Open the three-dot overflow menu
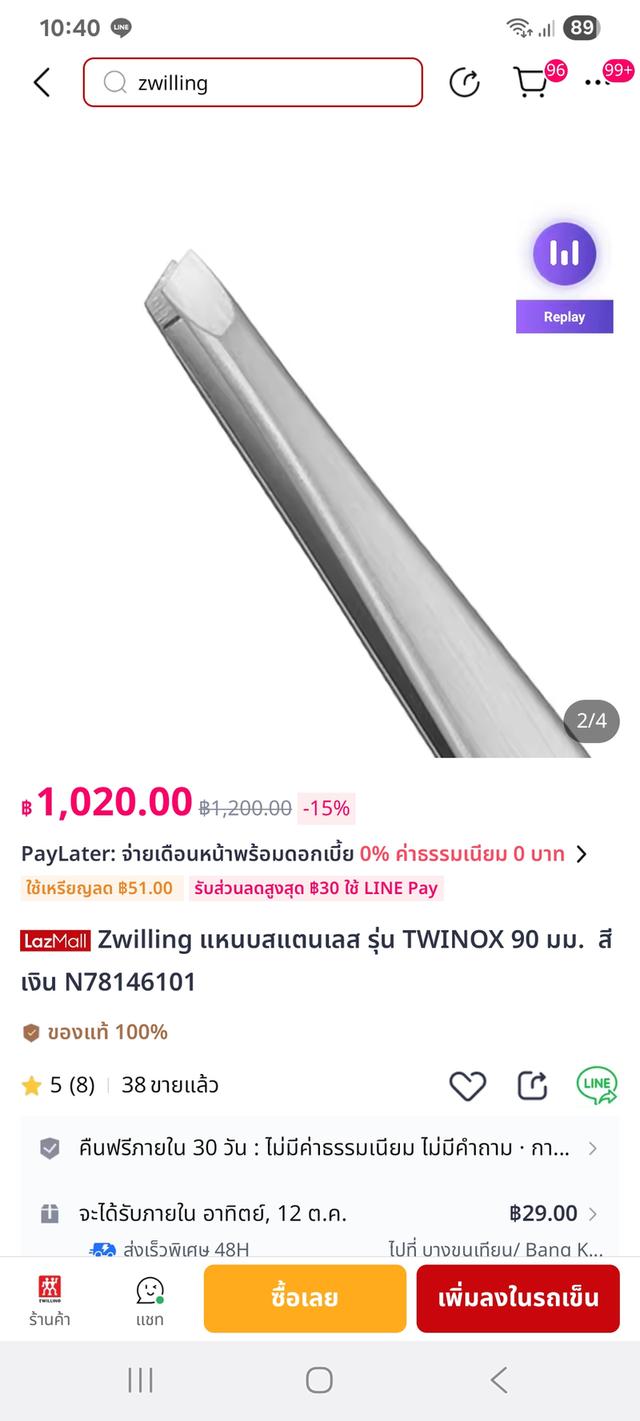The image size is (640, 1421). [x=598, y=82]
